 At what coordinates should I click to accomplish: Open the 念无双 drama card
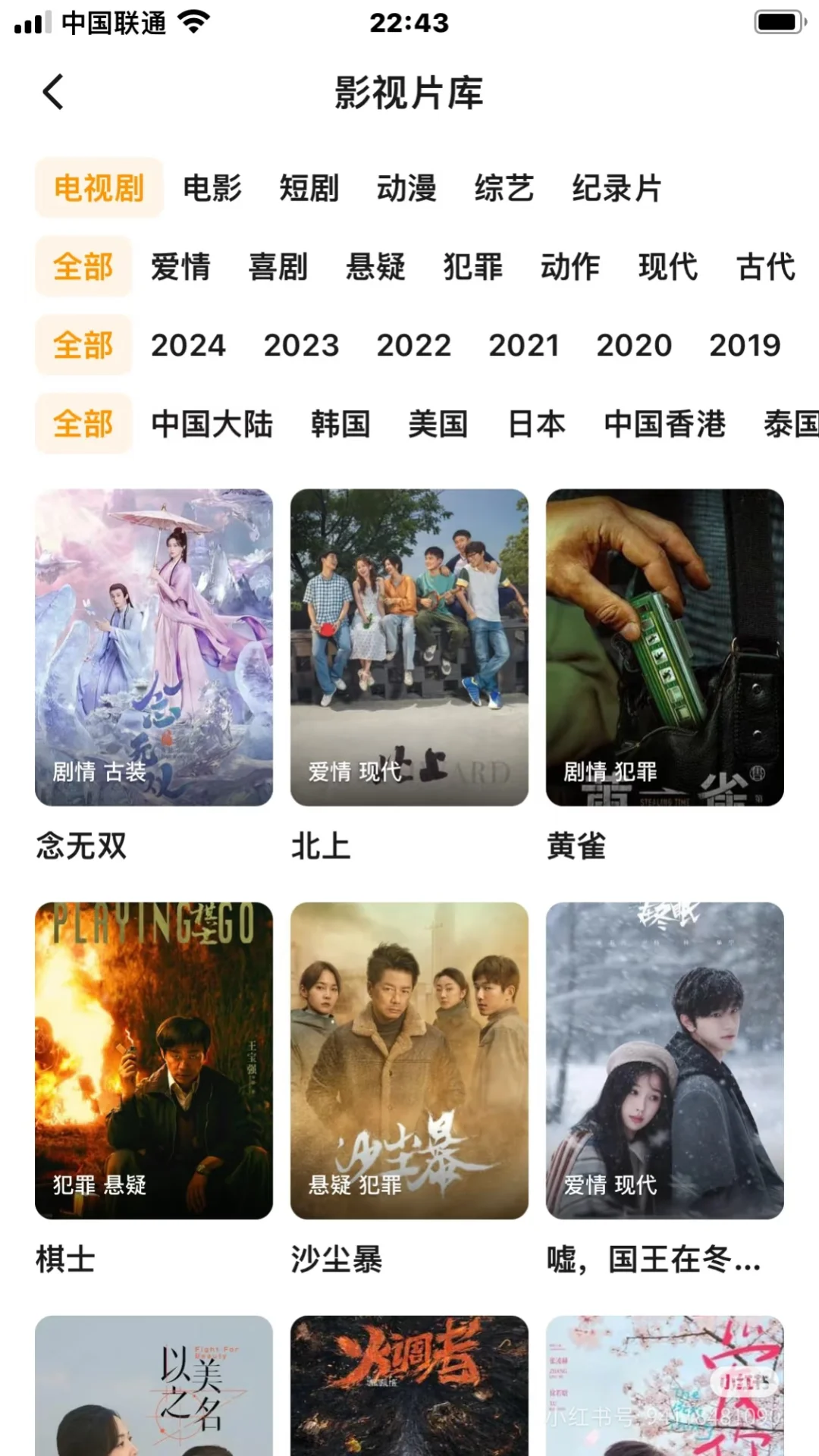click(154, 647)
